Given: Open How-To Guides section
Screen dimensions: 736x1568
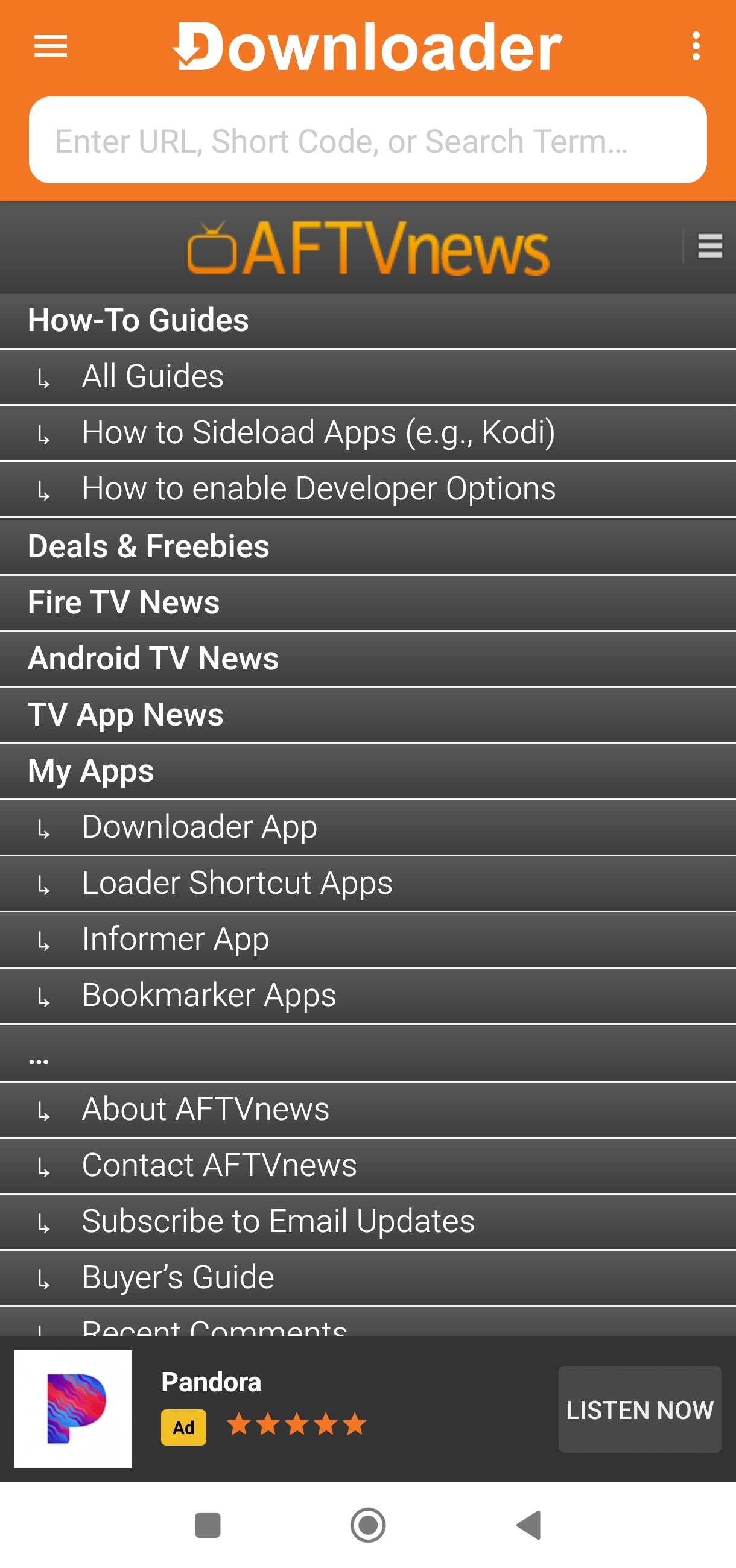Looking at the screenshot, I should coord(138,320).
